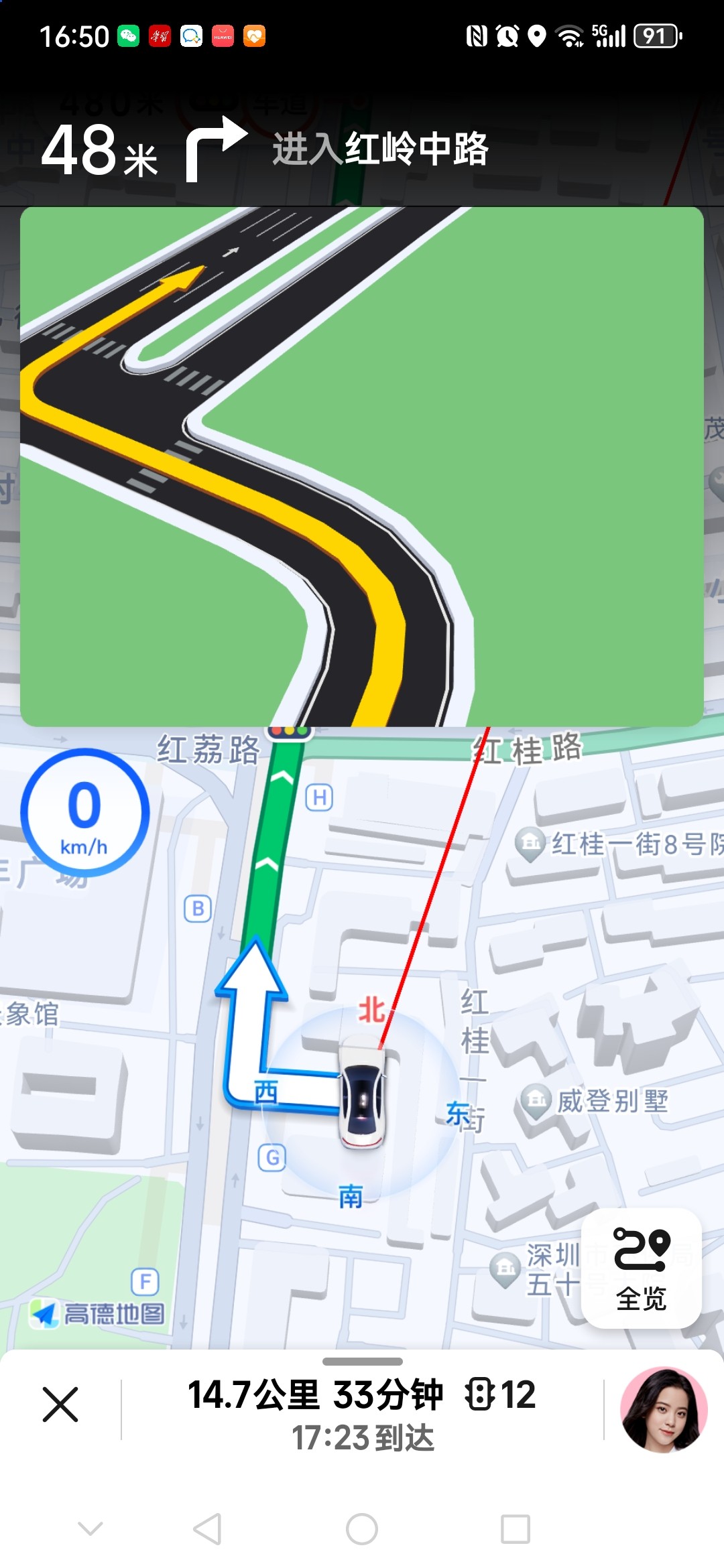Select the 威登别墅 point of interest
The height and width of the screenshot is (1568, 724).
pyautogui.click(x=536, y=1100)
